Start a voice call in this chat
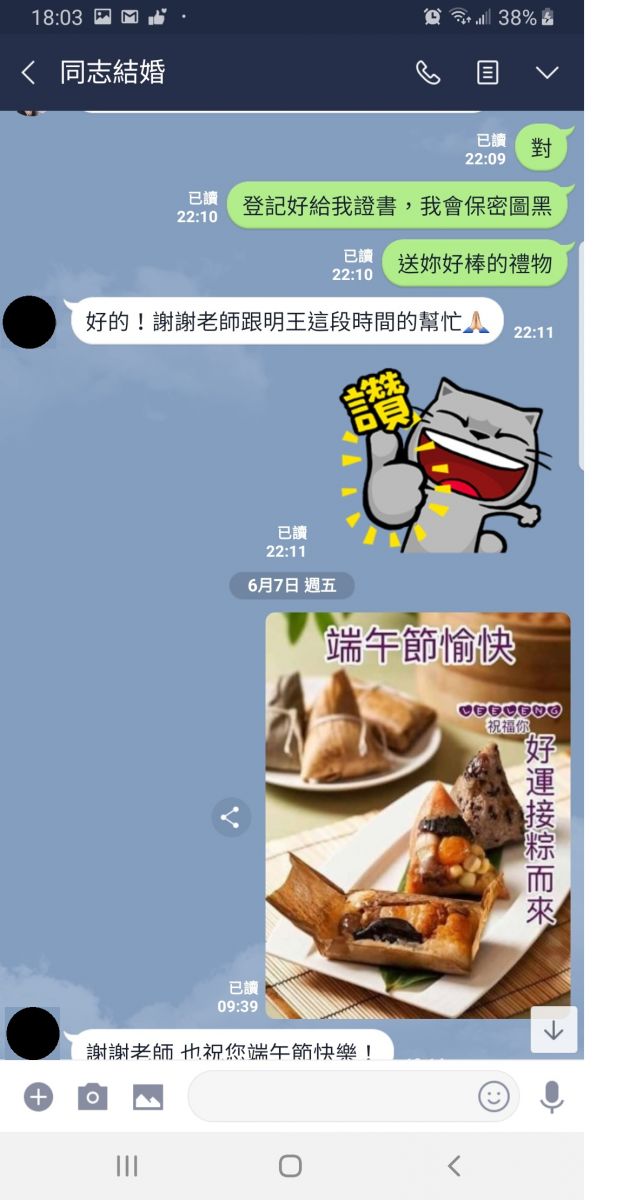 [x=428, y=73]
